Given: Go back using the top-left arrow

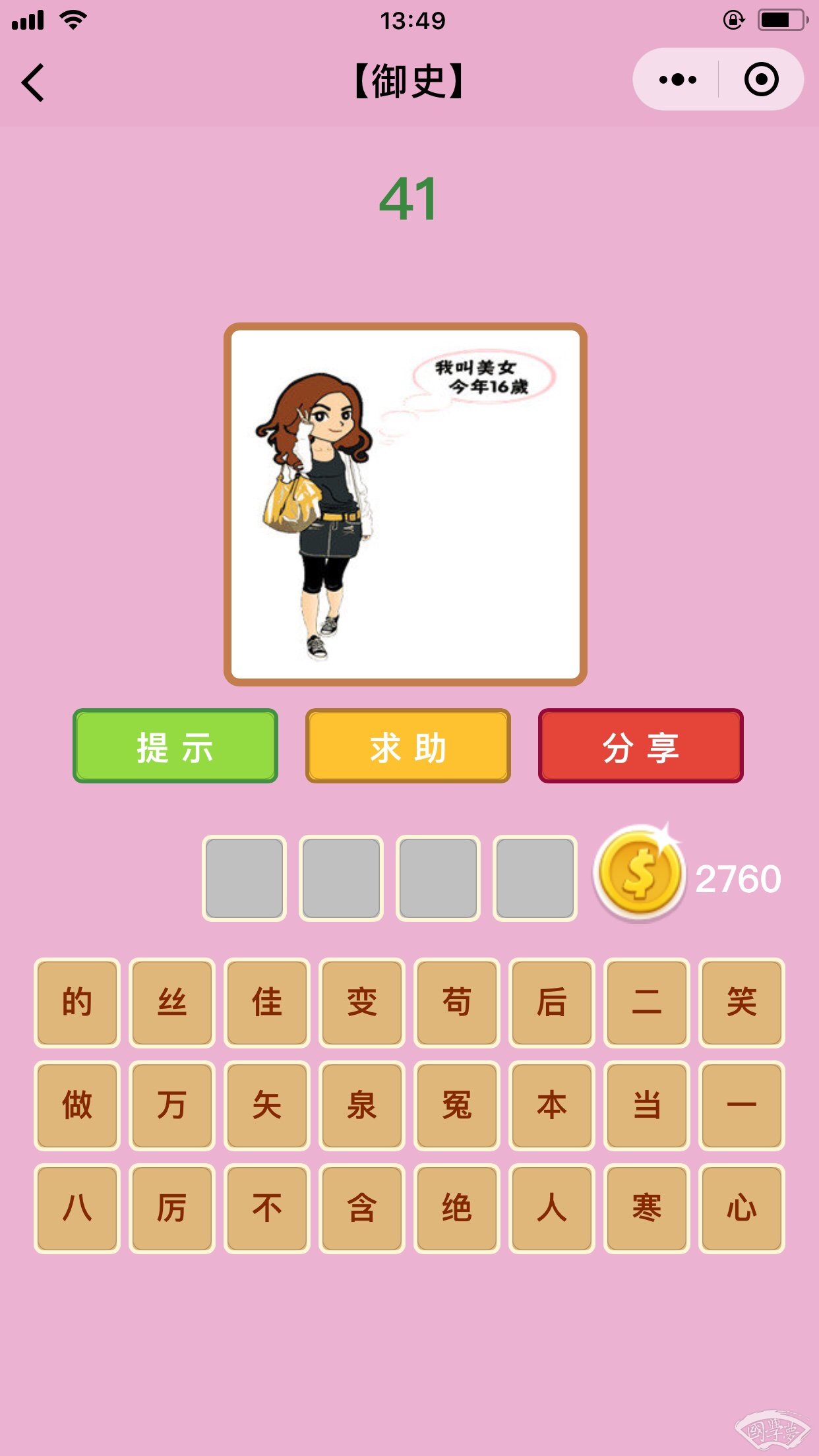Looking at the screenshot, I should pos(33,82).
